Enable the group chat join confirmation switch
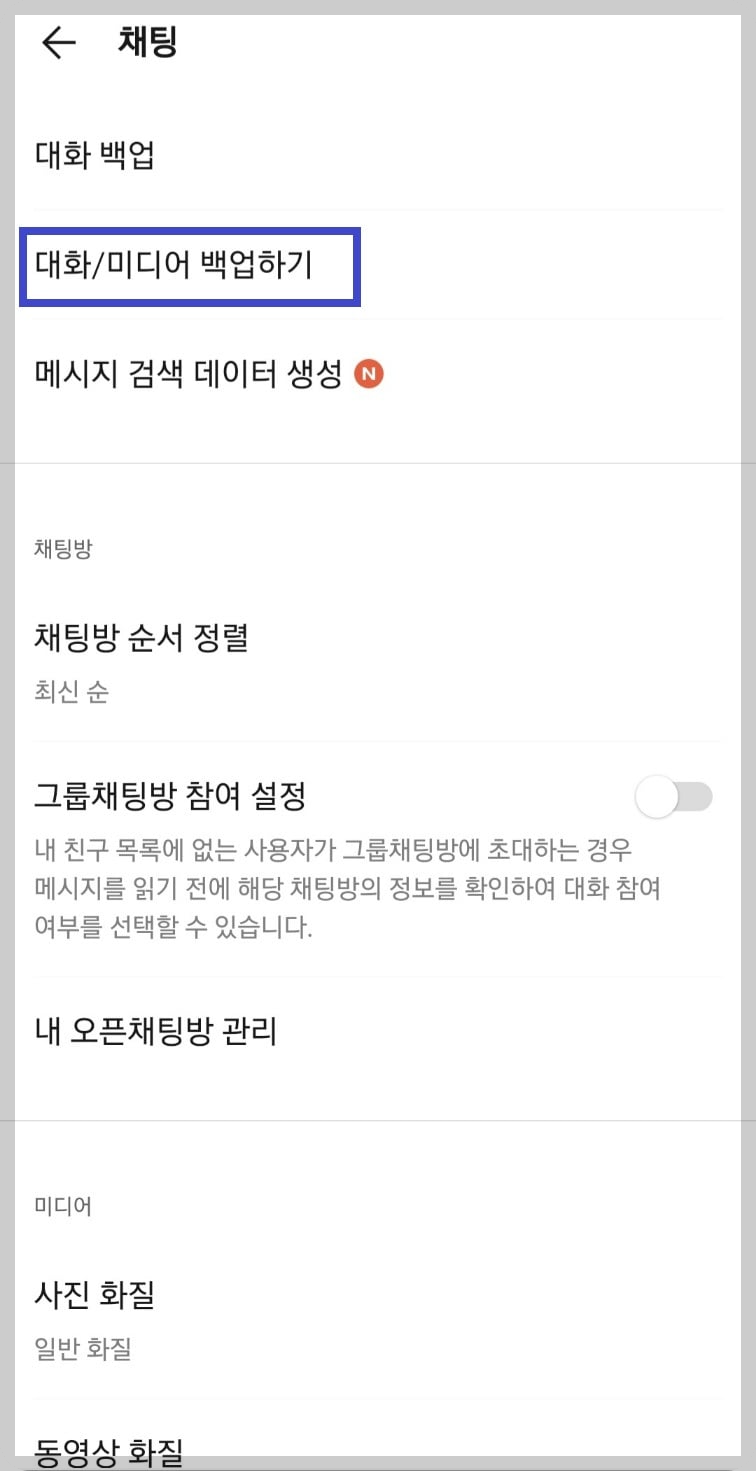The width and height of the screenshot is (756, 1471). click(x=671, y=797)
